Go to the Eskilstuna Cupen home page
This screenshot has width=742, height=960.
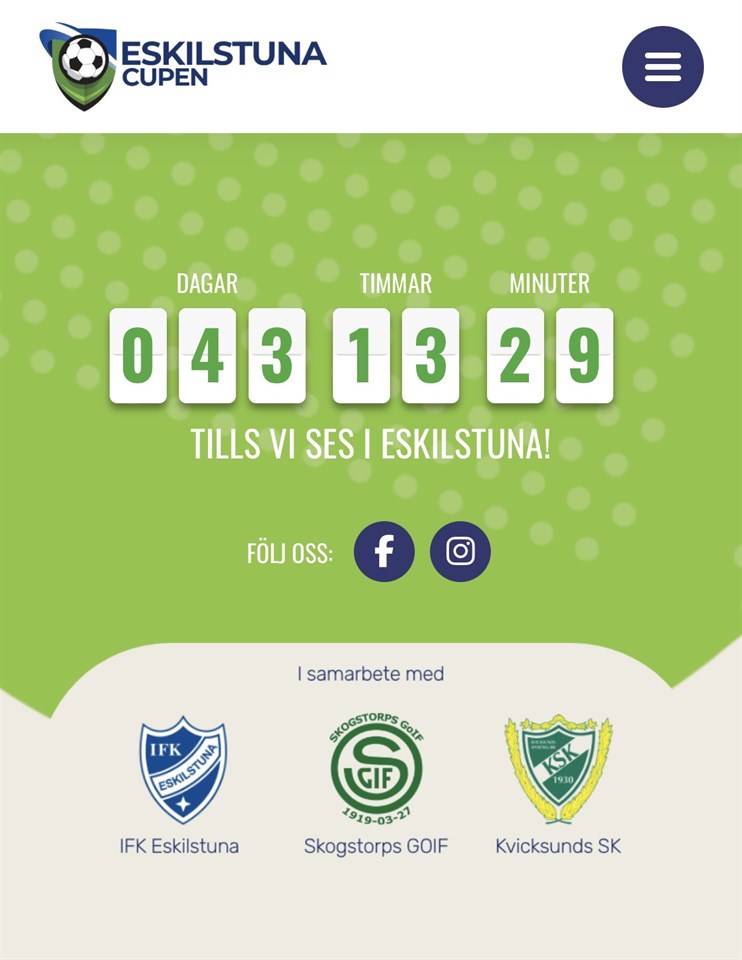pyautogui.click(x=183, y=64)
